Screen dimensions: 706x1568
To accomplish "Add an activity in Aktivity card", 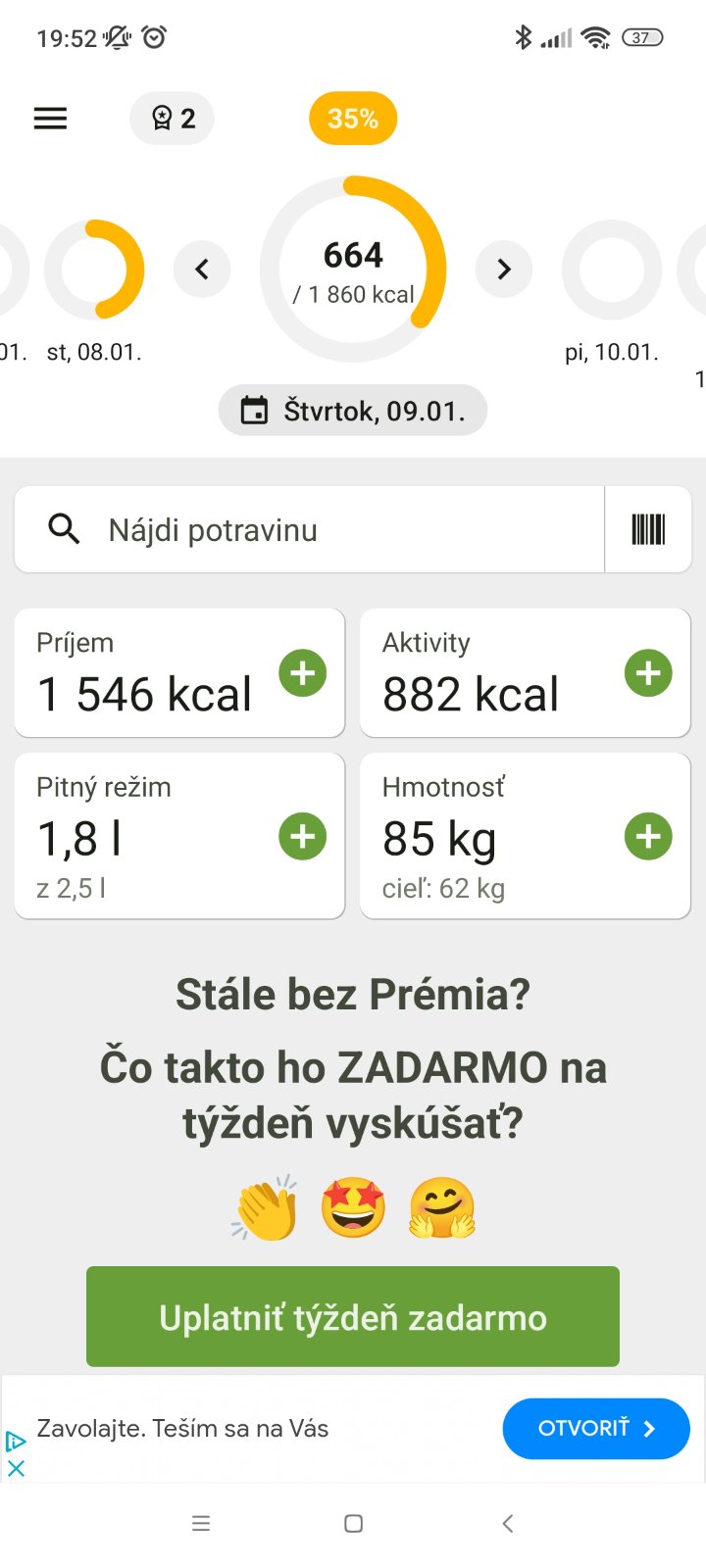I will (x=648, y=673).
